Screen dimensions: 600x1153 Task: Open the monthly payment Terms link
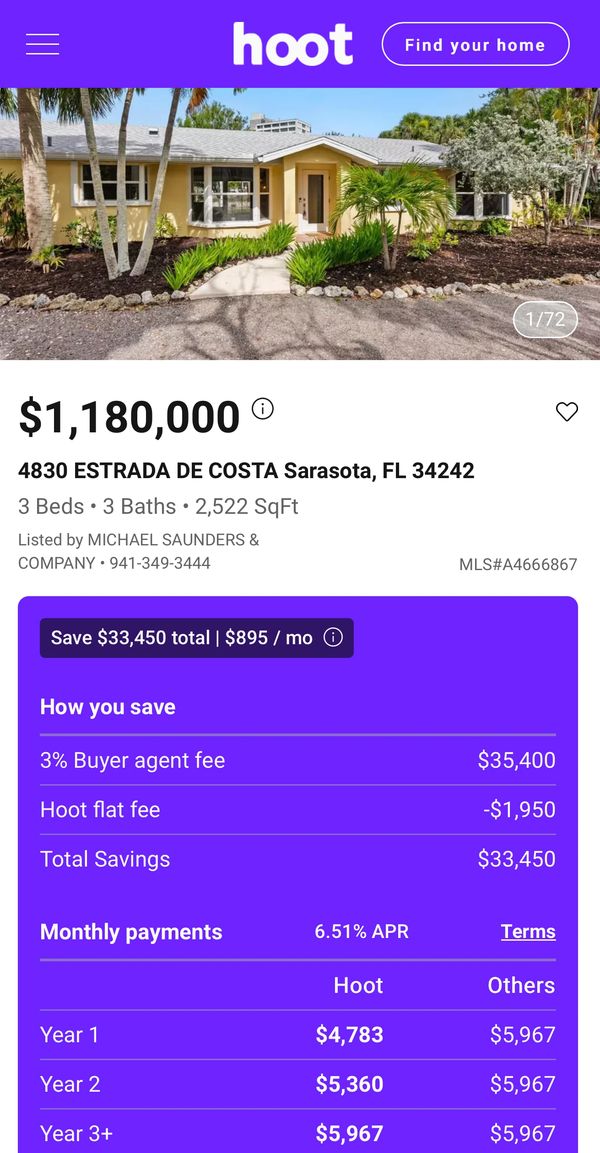pyautogui.click(x=528, y=932)
